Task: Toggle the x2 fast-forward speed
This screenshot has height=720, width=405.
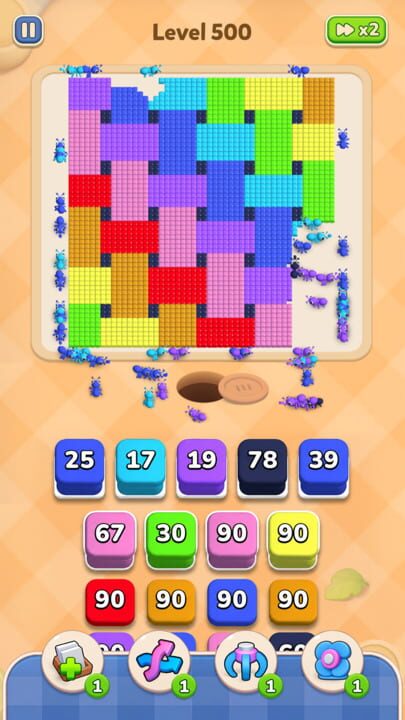Action: [x=356, y=30]
